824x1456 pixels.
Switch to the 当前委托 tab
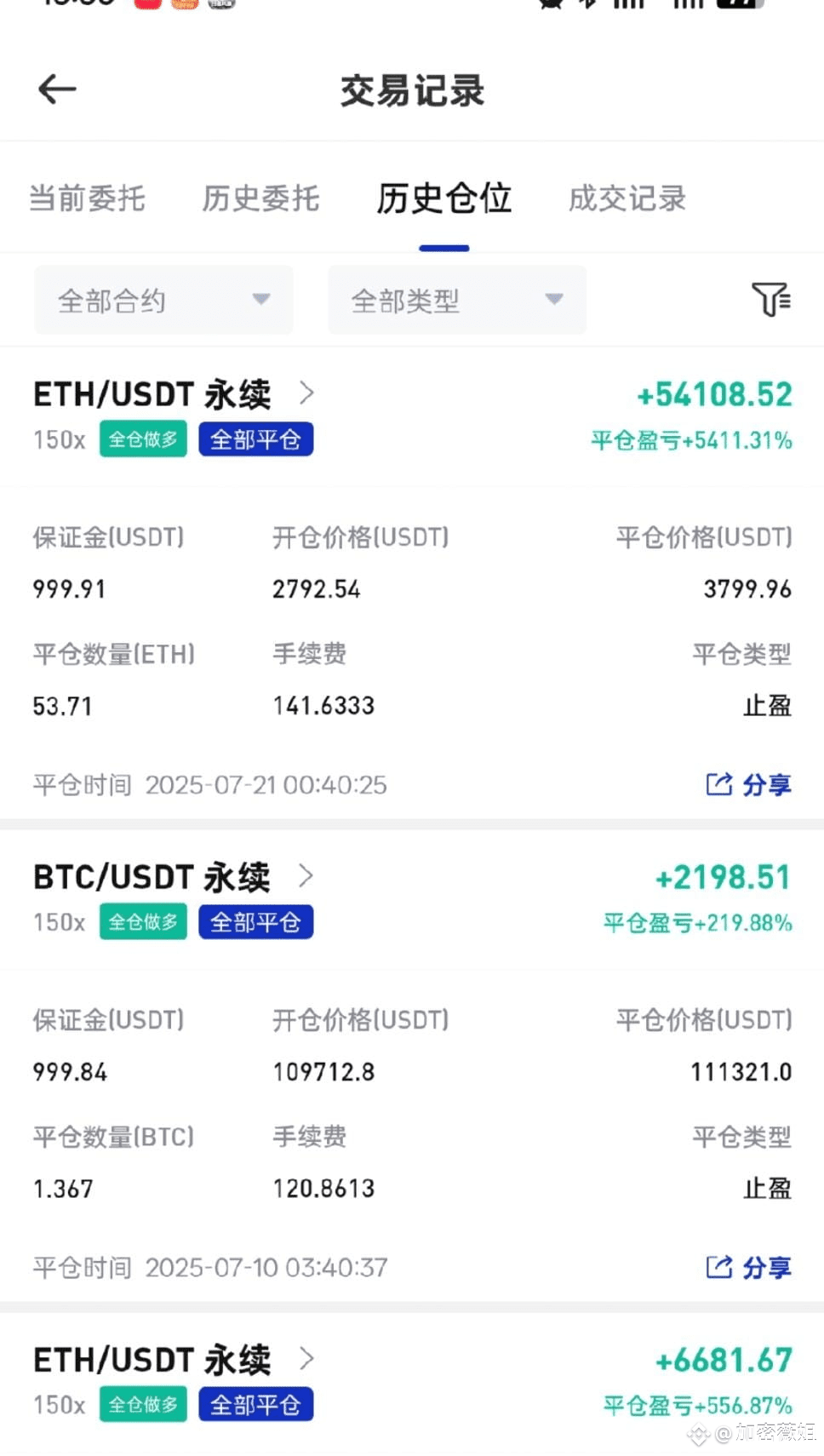pos(87,198)
